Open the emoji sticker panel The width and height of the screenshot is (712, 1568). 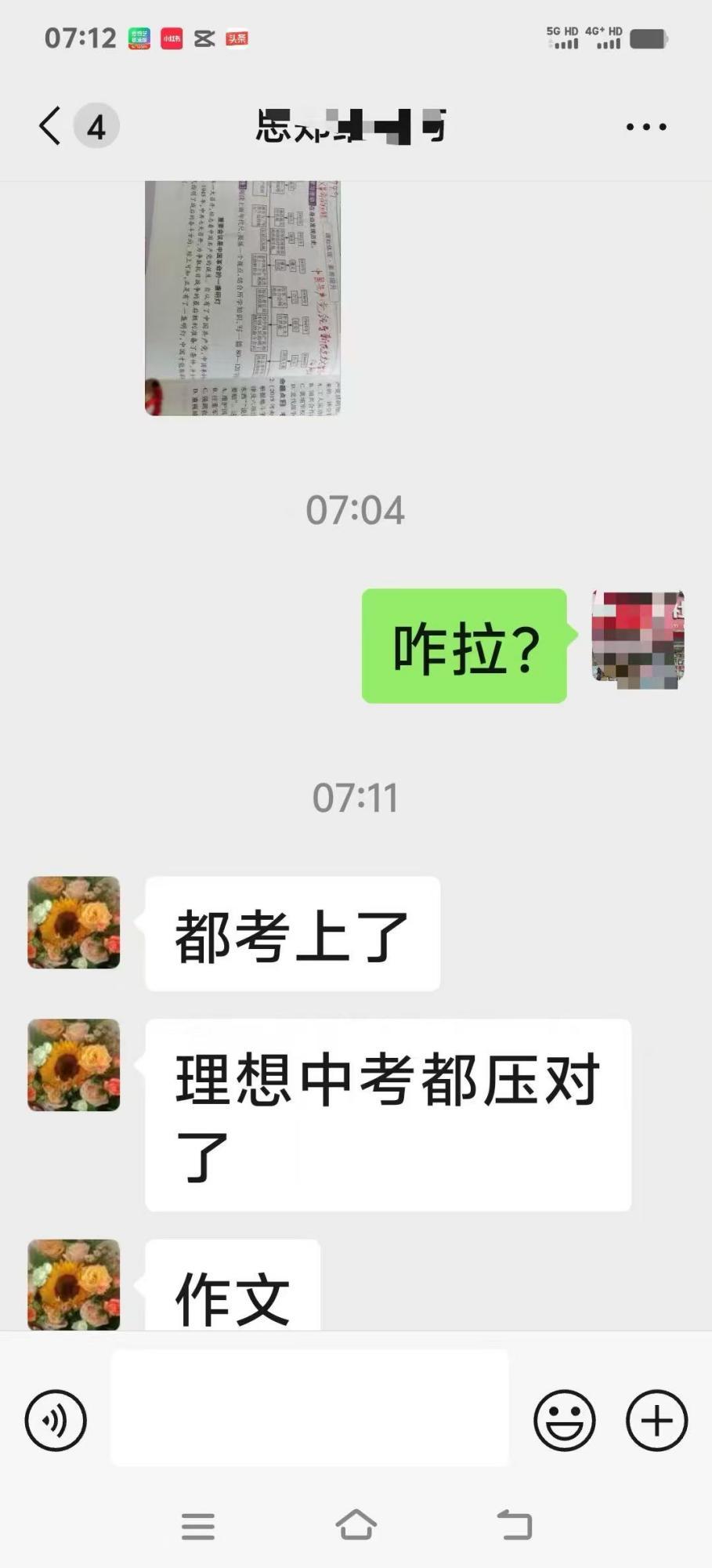tap(565, 1420)
